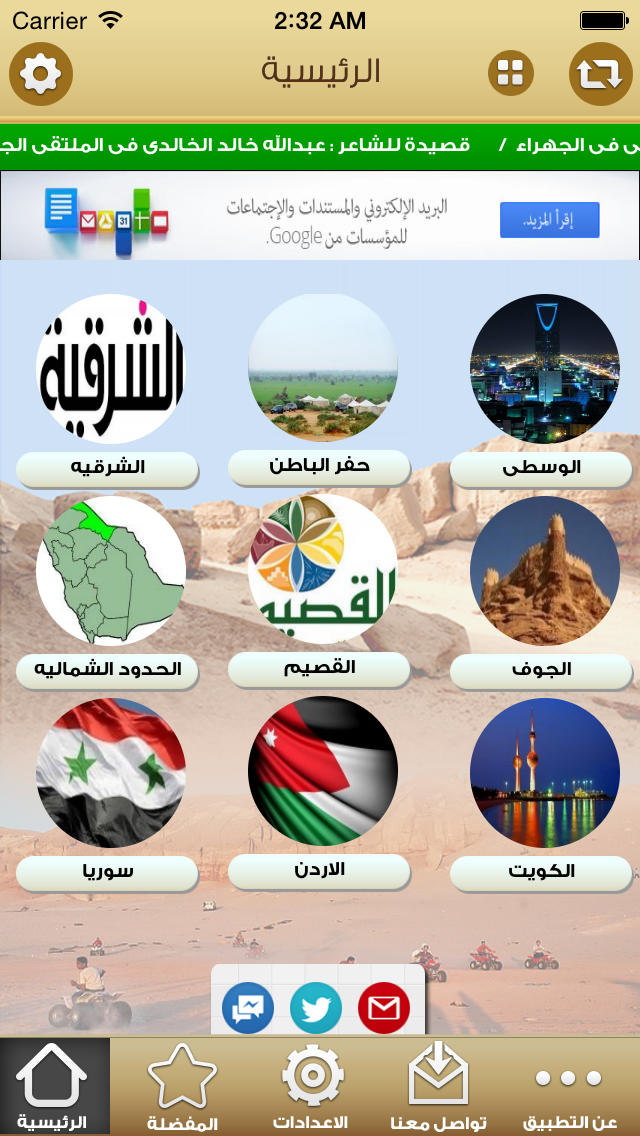Open the grid view icon
Screen dimensions: 640x1136
tap(511, 73)
